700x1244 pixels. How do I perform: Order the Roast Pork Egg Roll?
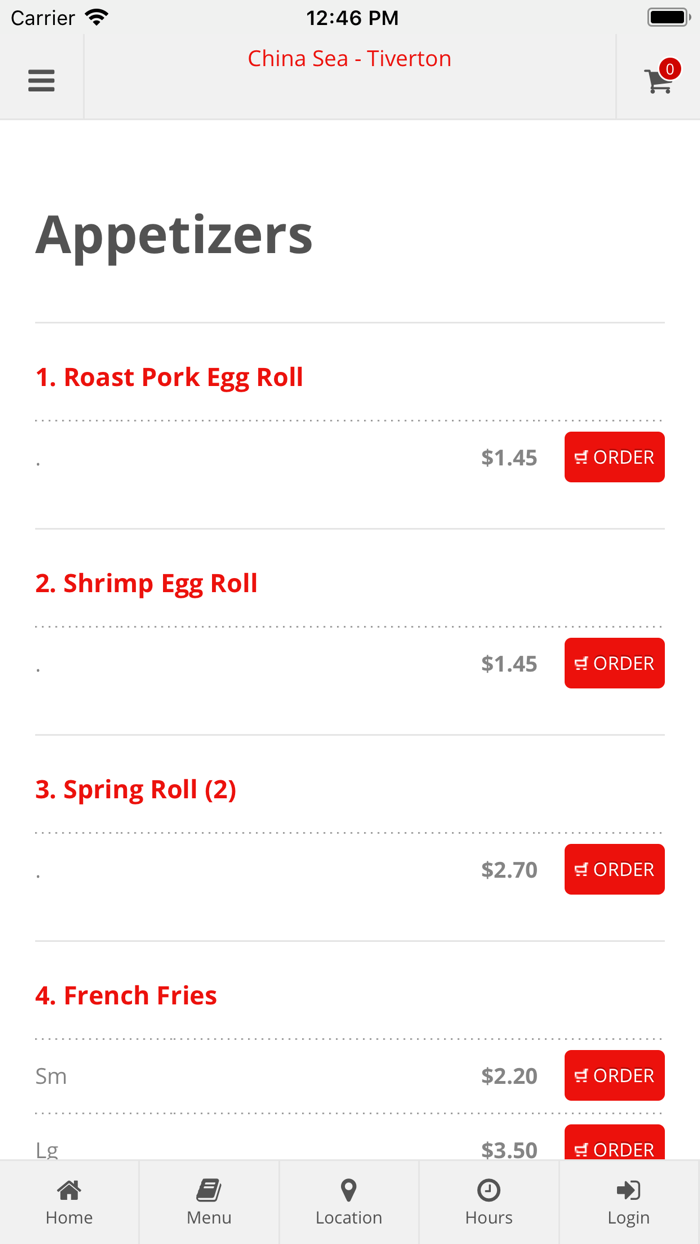point(614,457)
